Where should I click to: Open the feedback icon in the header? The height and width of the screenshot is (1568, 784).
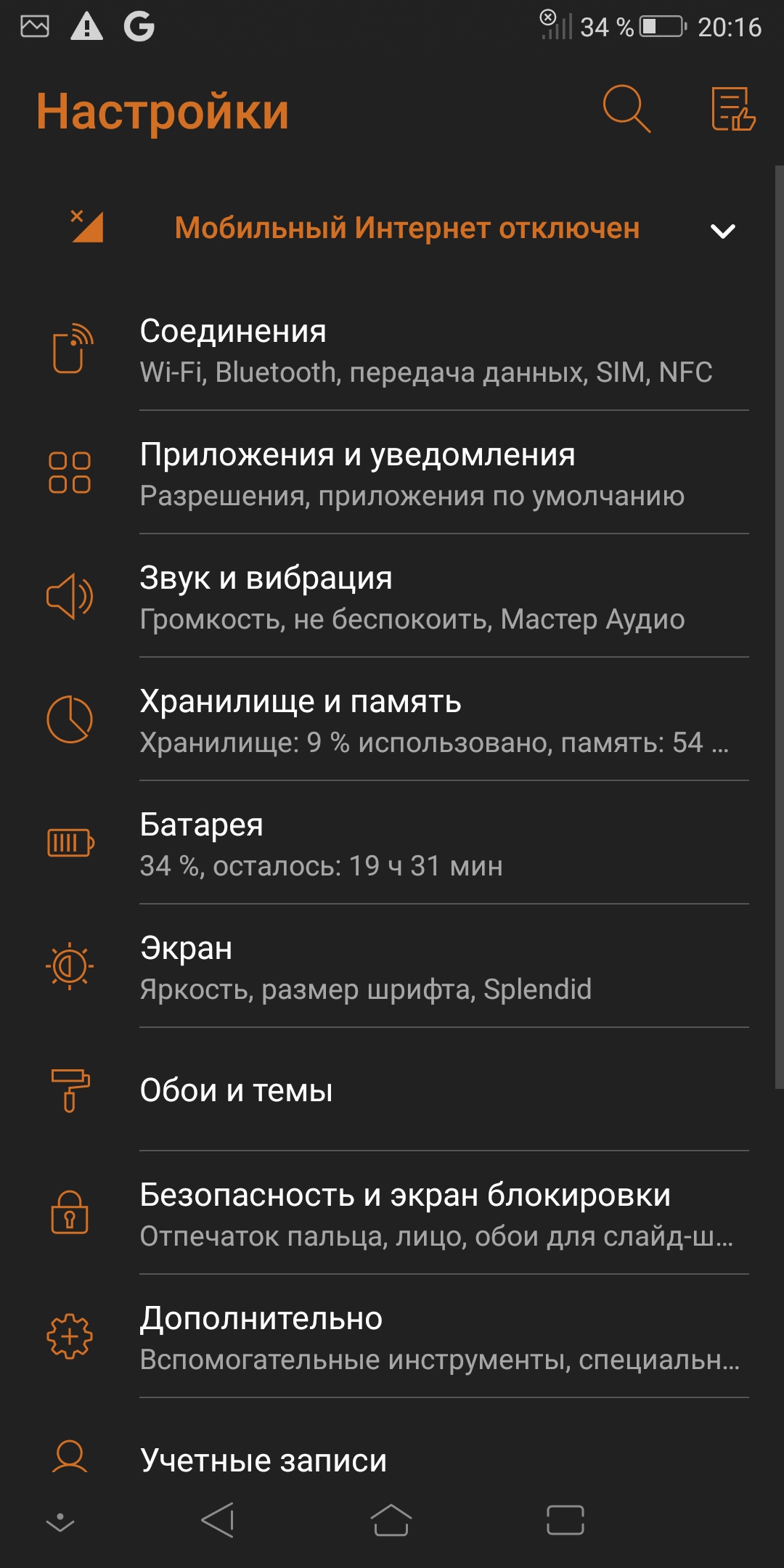tap(732, 110)
